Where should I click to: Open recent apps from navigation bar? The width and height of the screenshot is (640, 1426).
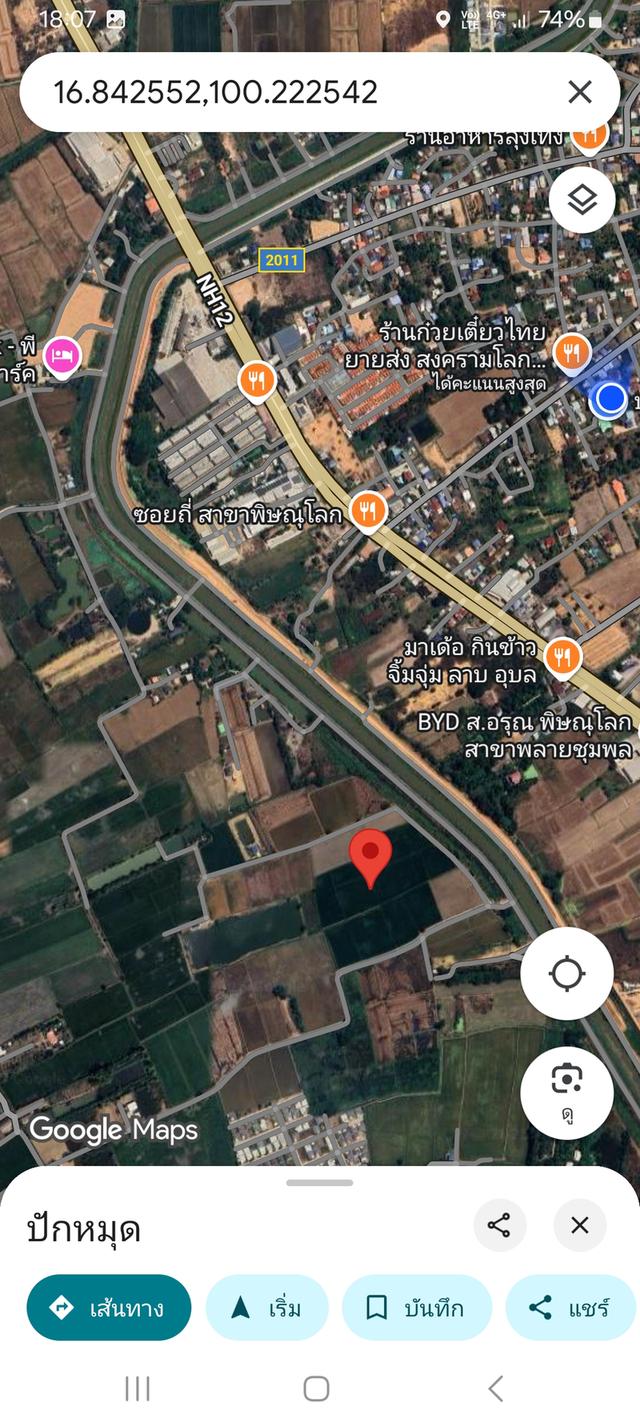pyautogui.click(x=137, y=1388)
